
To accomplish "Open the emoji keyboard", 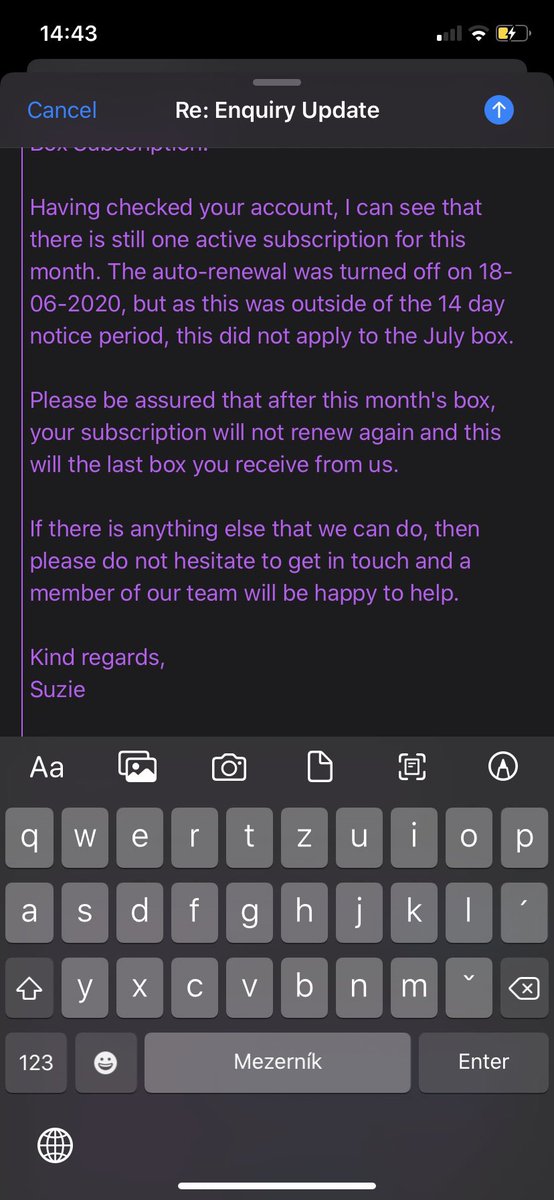I will pyautogui.click(x=105, y=1062).
